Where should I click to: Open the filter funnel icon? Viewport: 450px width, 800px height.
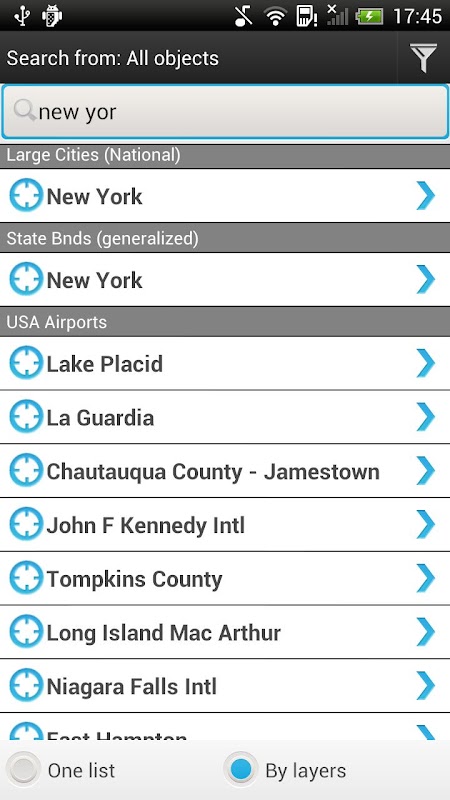(x=423, y=57)
